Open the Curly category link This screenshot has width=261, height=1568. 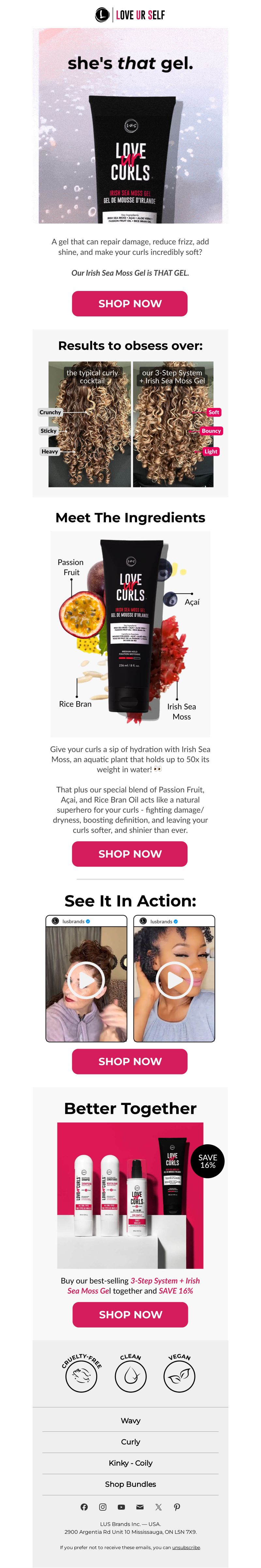click(130, 1441)
